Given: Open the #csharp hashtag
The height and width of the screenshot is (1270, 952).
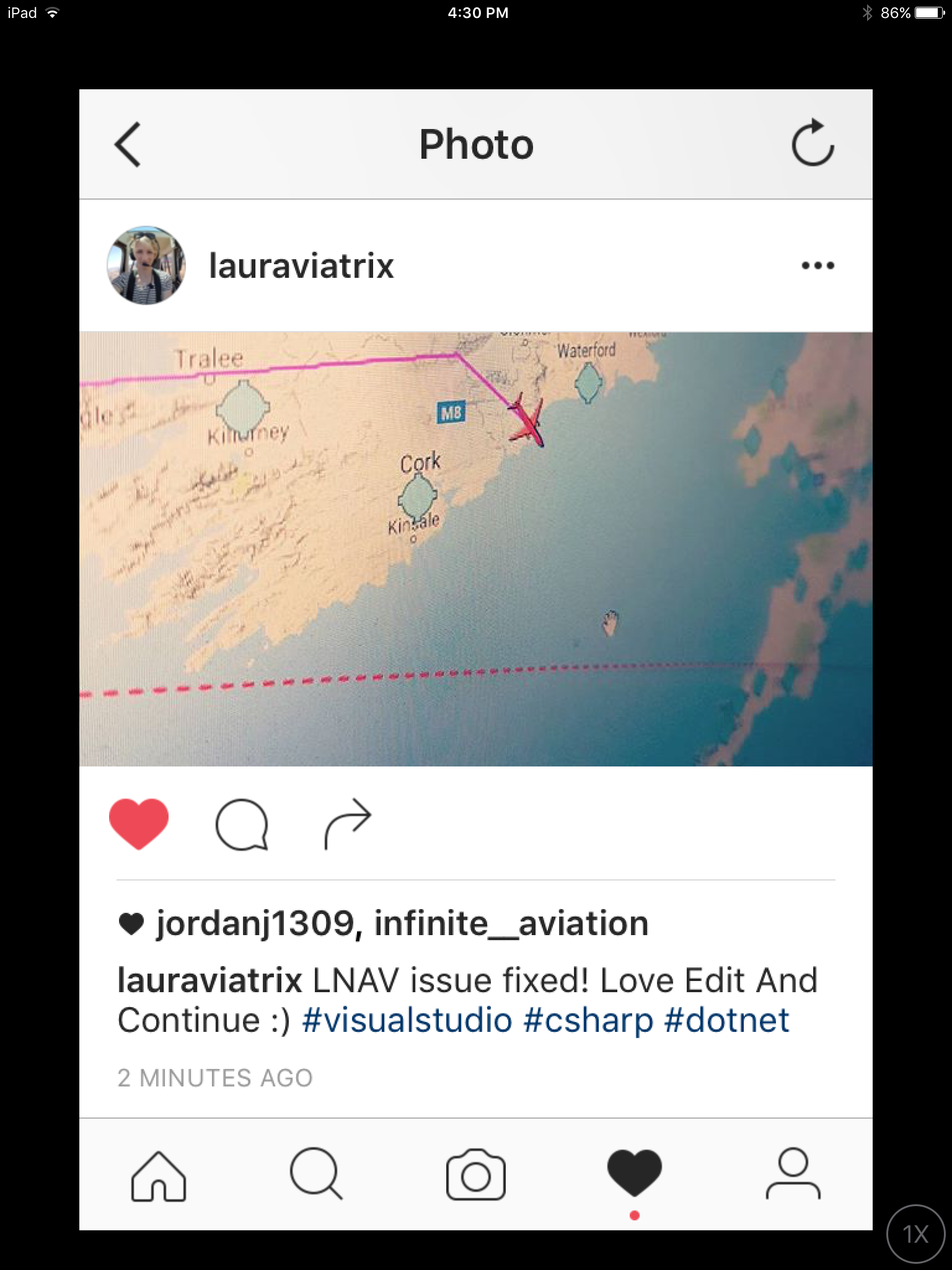Looking at the screenshot, I should [x=588, y=1021].
